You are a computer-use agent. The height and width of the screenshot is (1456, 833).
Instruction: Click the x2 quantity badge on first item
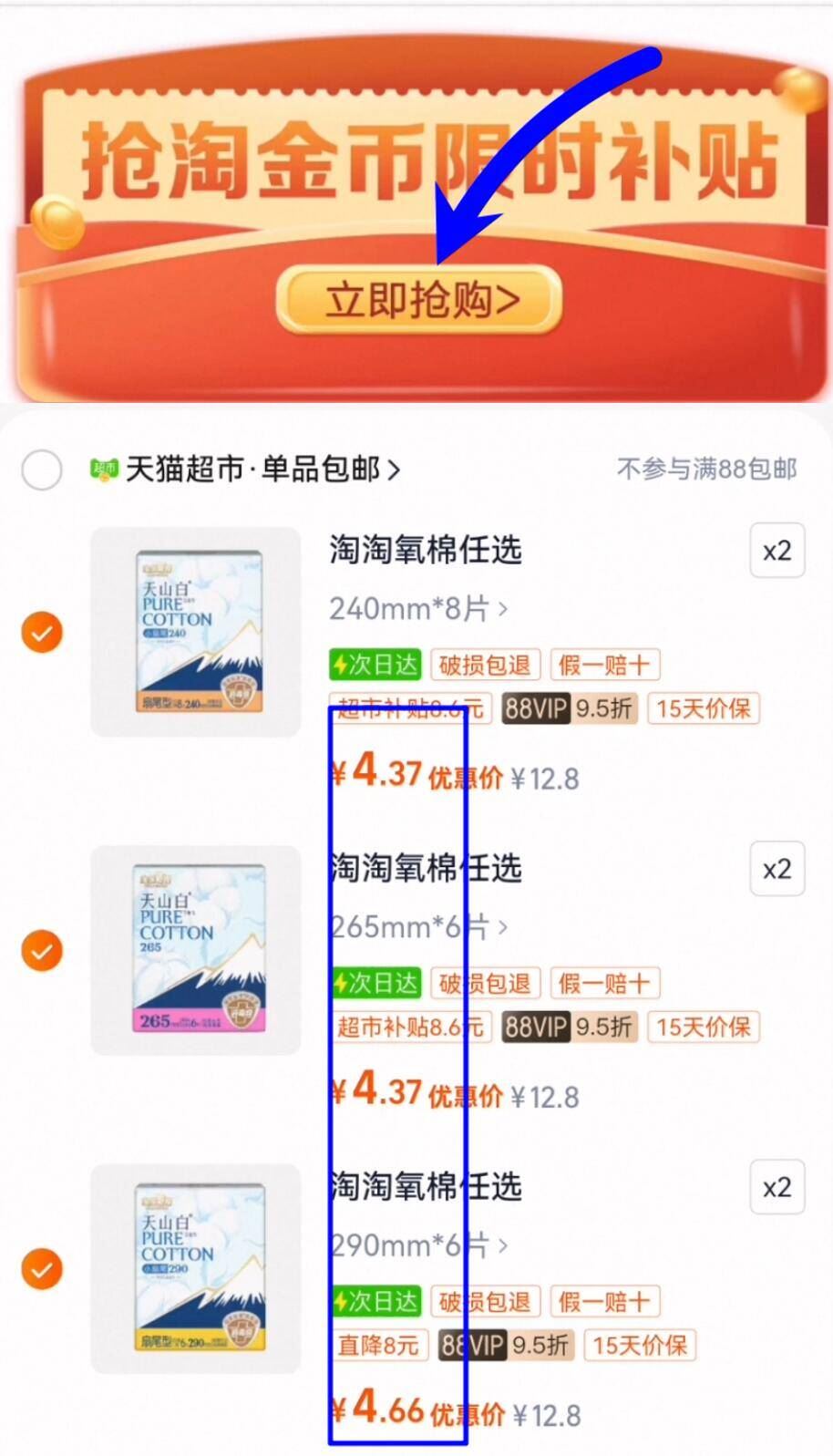[776, 551]
